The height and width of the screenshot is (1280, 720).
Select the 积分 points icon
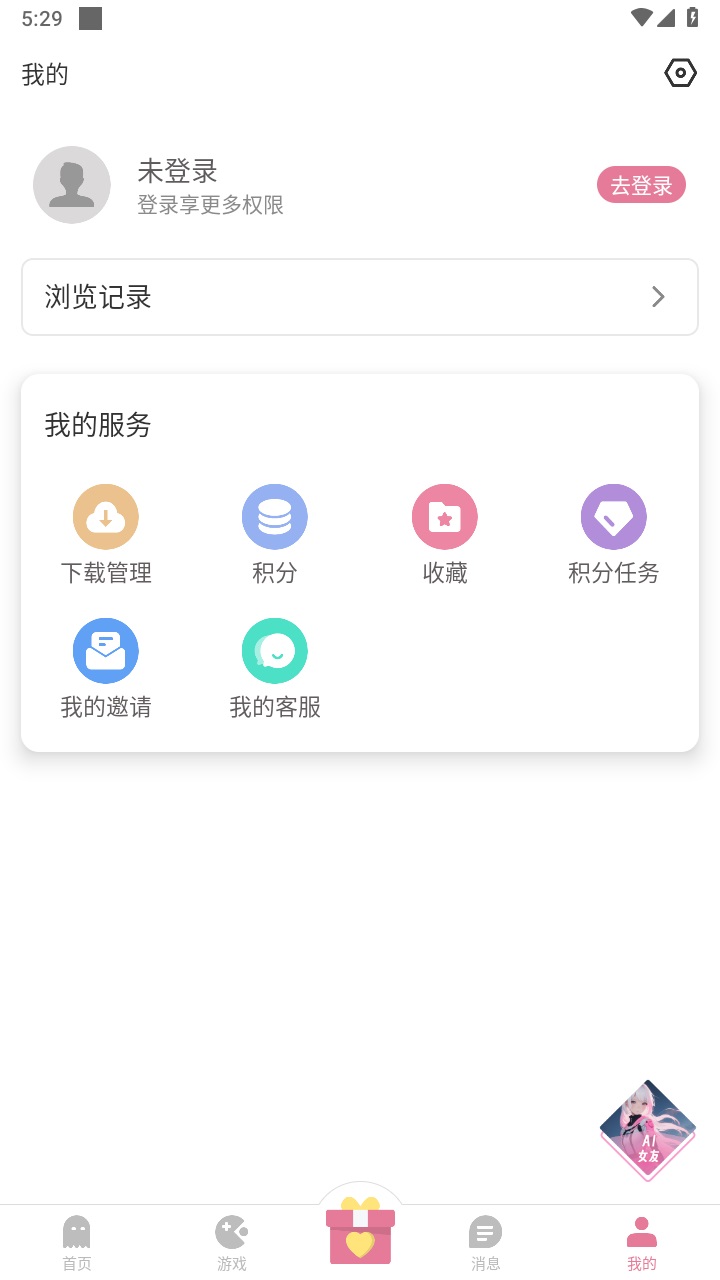274,516
